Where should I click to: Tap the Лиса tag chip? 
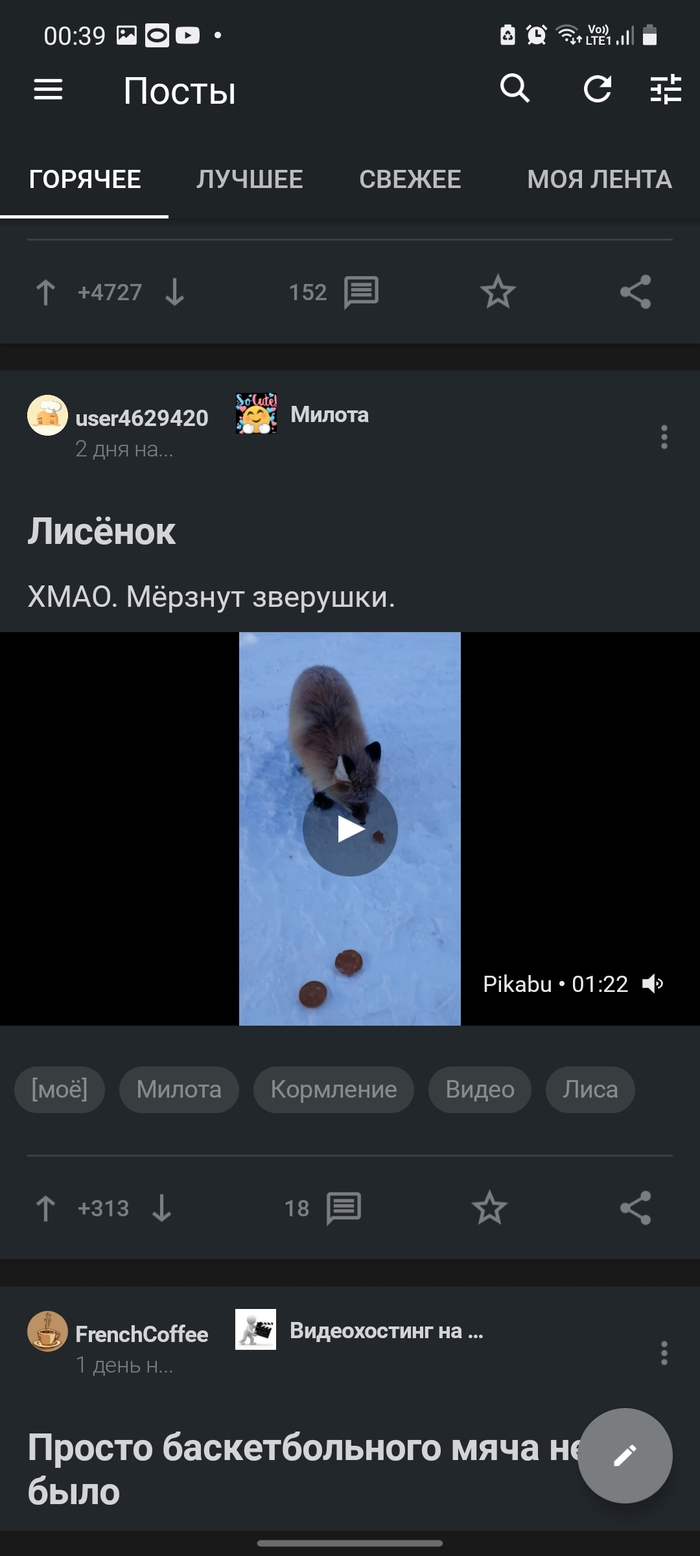click(590, 1089)
